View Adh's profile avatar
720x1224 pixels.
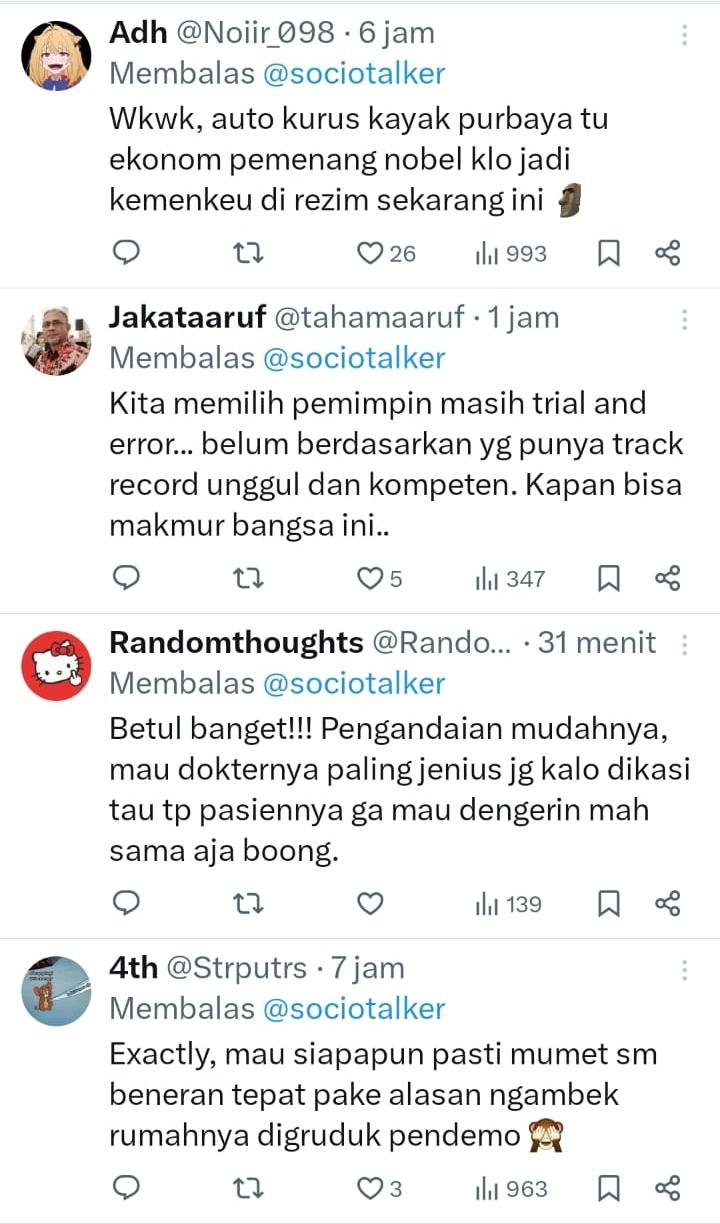[x=56, y=56]
